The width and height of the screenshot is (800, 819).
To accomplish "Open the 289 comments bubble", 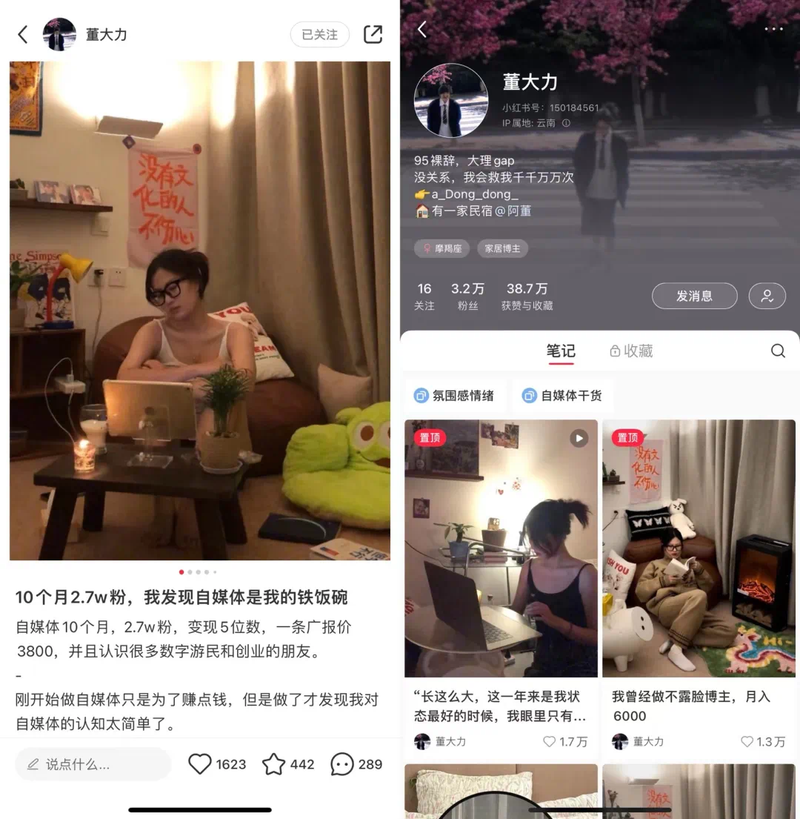I will pos(342,764).
